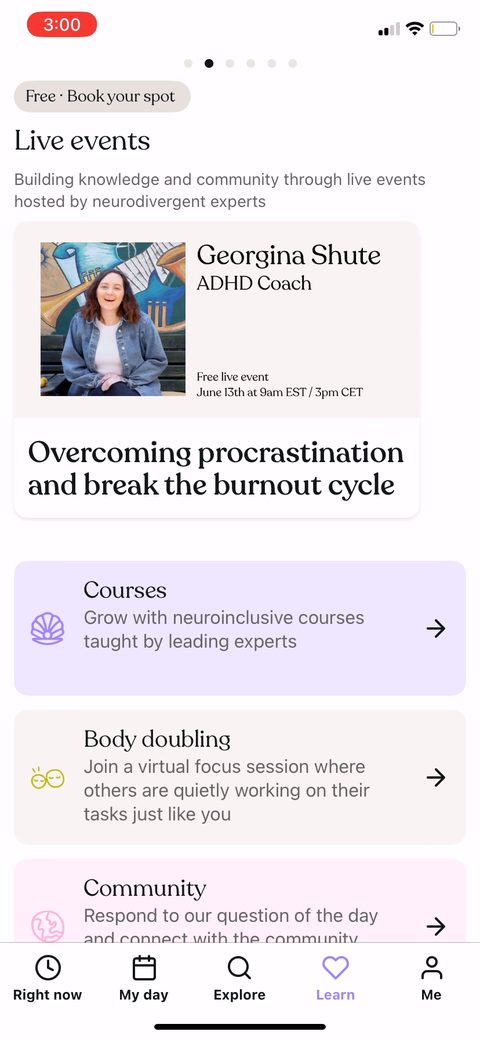Image resolution: width=480 pixels, height=1039 pixels.
Task: Open the Community card
Action: pos(240,901)
